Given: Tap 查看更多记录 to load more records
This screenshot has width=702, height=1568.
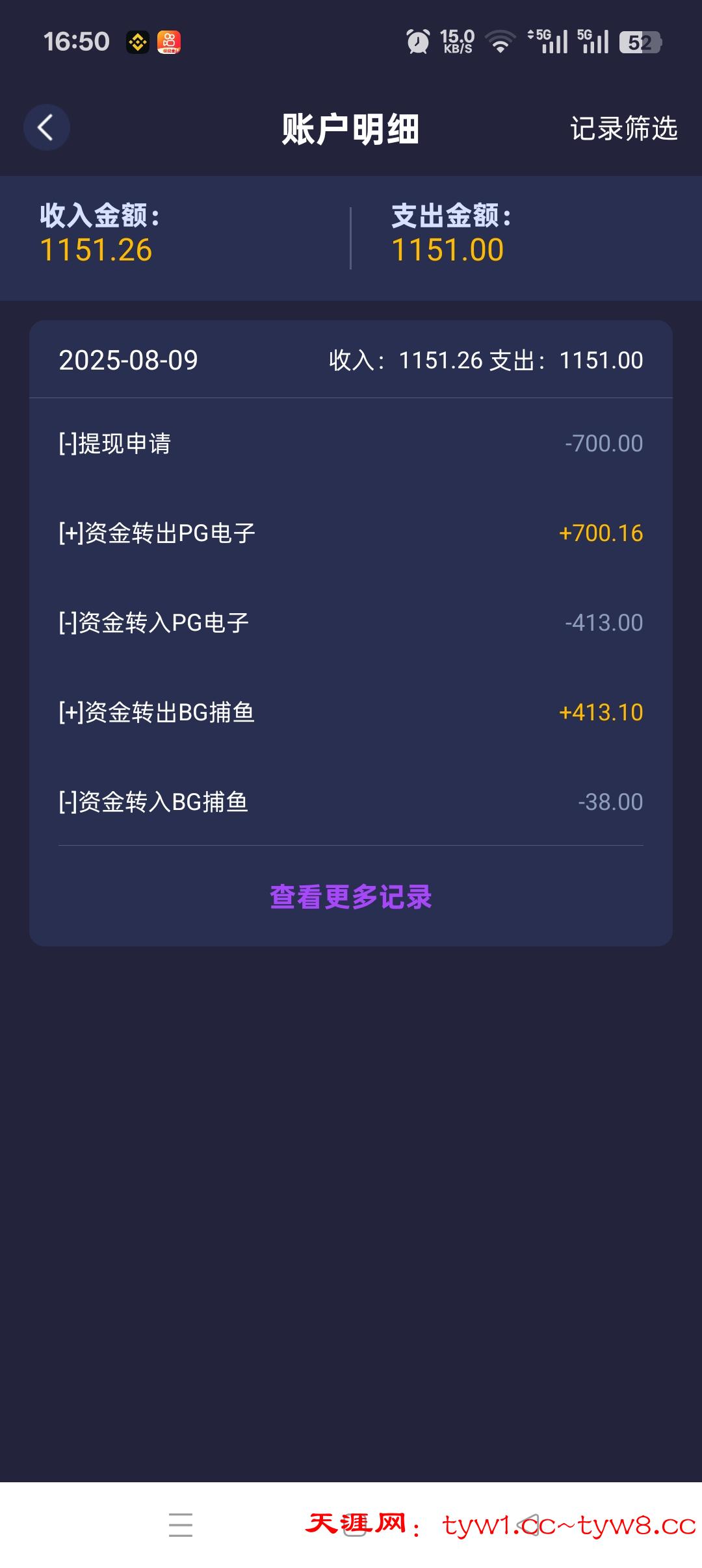Looking at the screenshot, I should (x=350, y=897).
